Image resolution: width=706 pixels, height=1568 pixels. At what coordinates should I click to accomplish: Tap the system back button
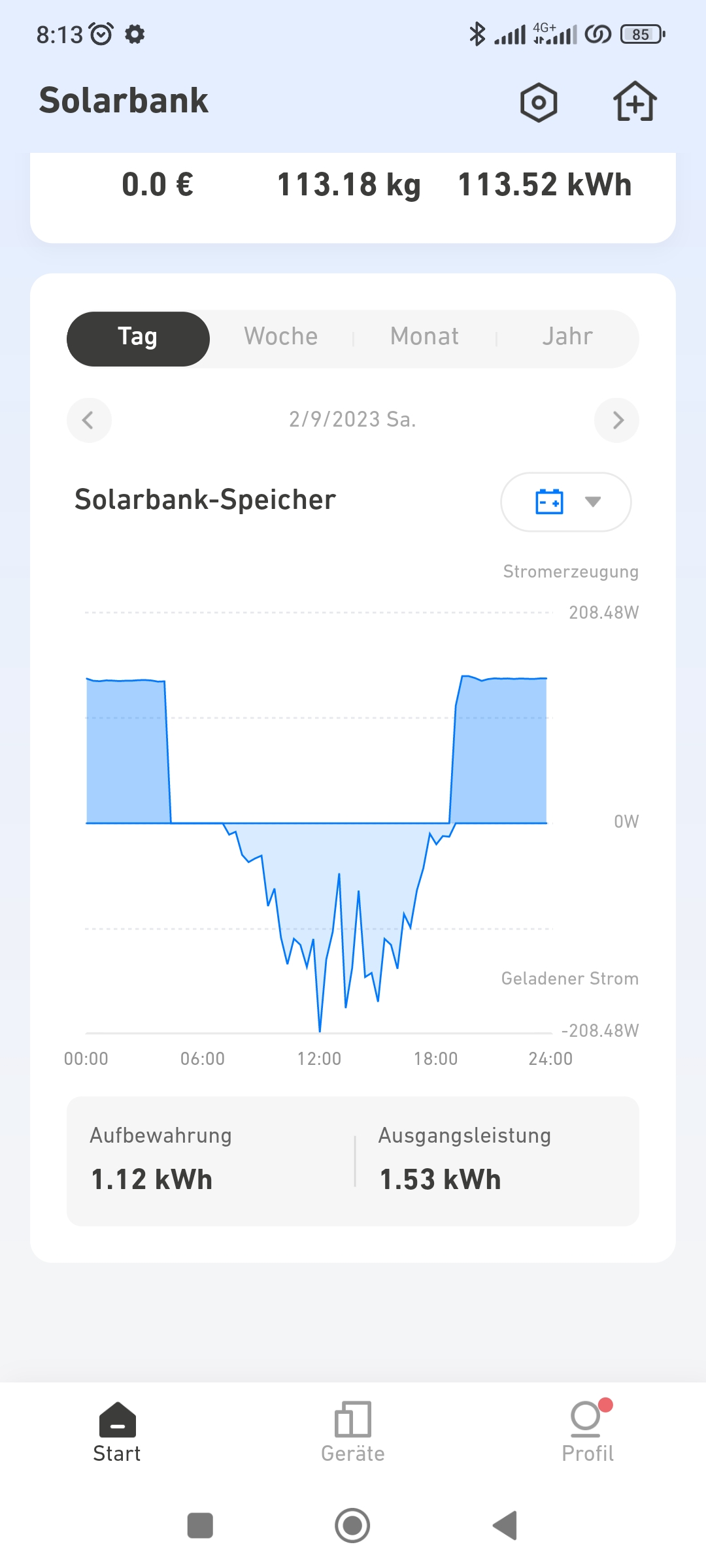tap(505, 1526)
